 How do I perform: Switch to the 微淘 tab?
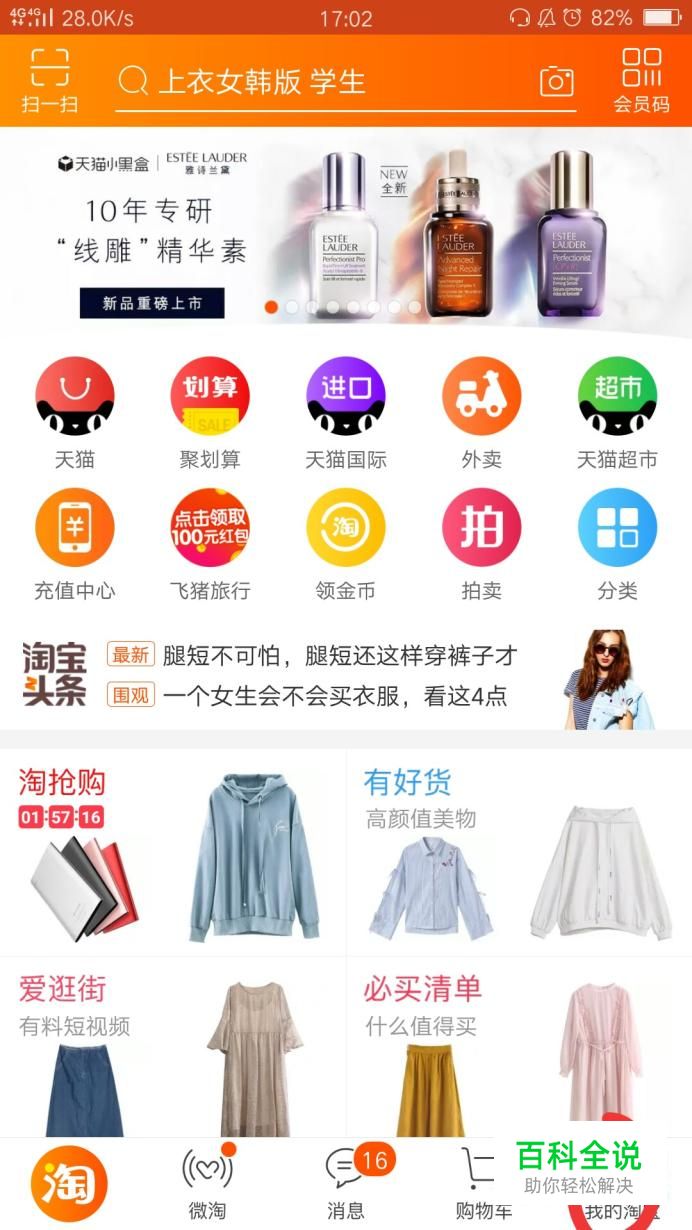pos(207,1183)
